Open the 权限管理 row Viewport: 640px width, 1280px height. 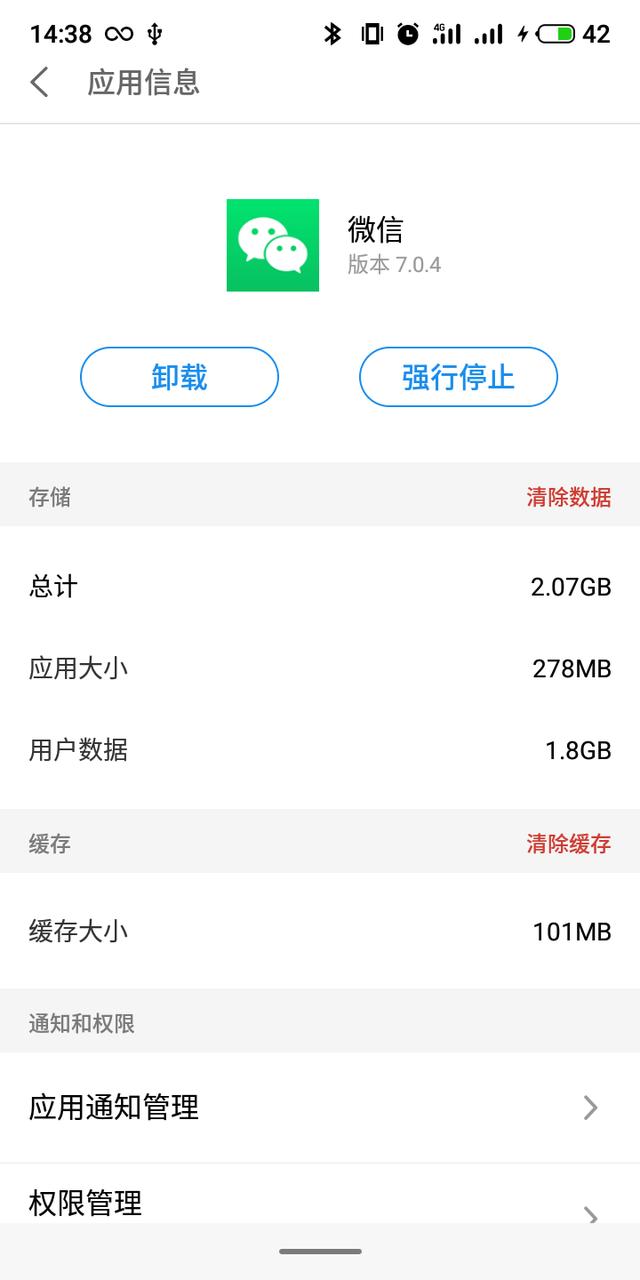320,1201
